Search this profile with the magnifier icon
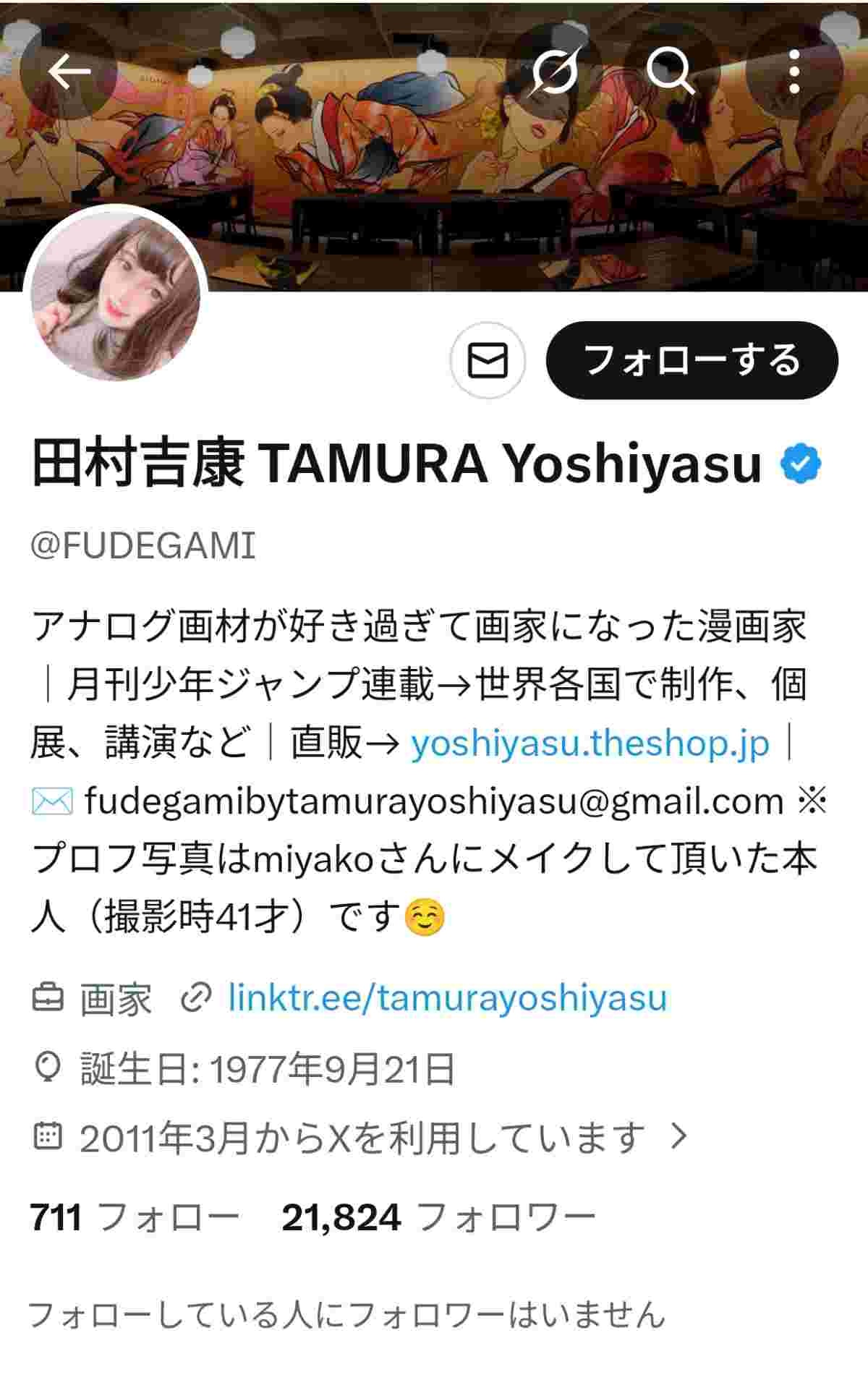This screenshot has height=1380, width=868. [x=670, y=72]
